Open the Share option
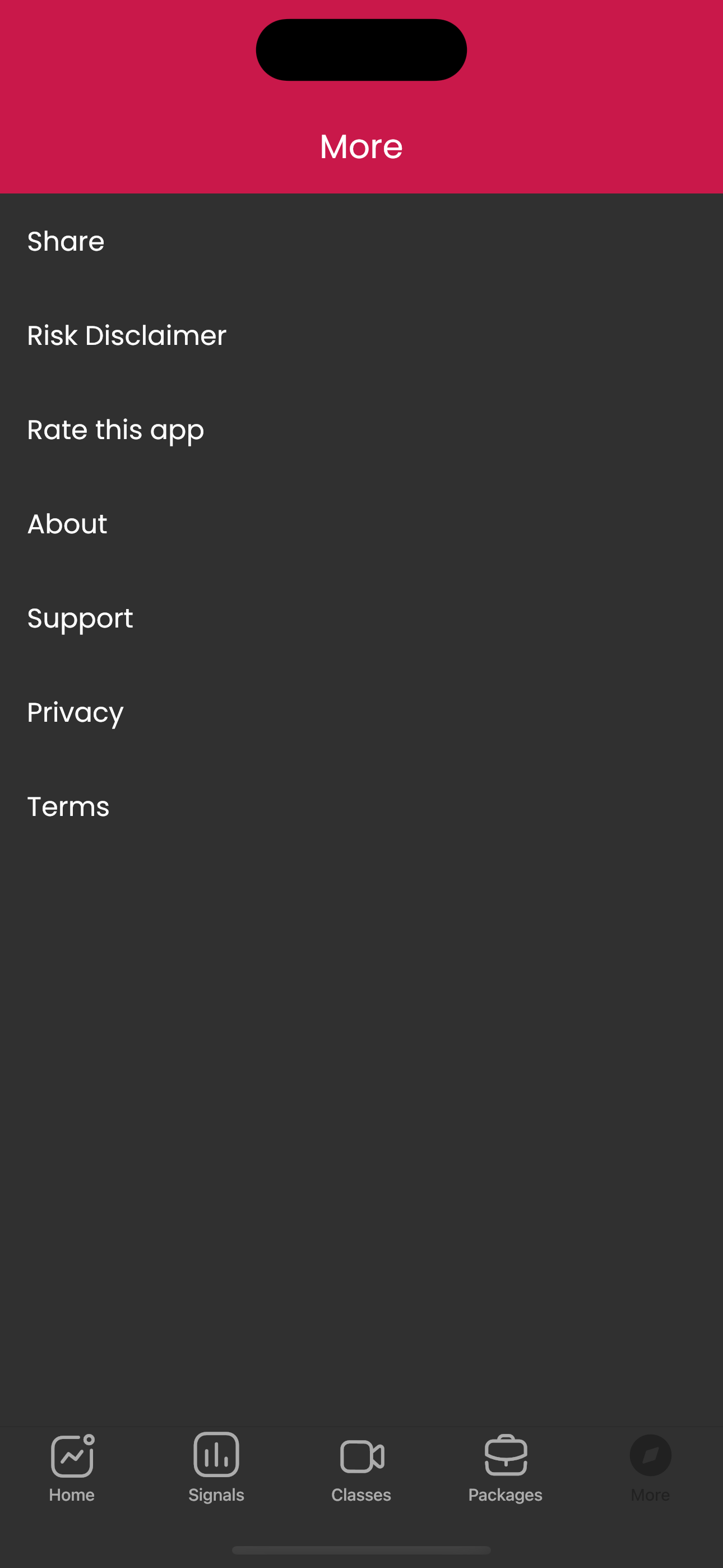Screen dimensions: 723x1568 (66, 242)
